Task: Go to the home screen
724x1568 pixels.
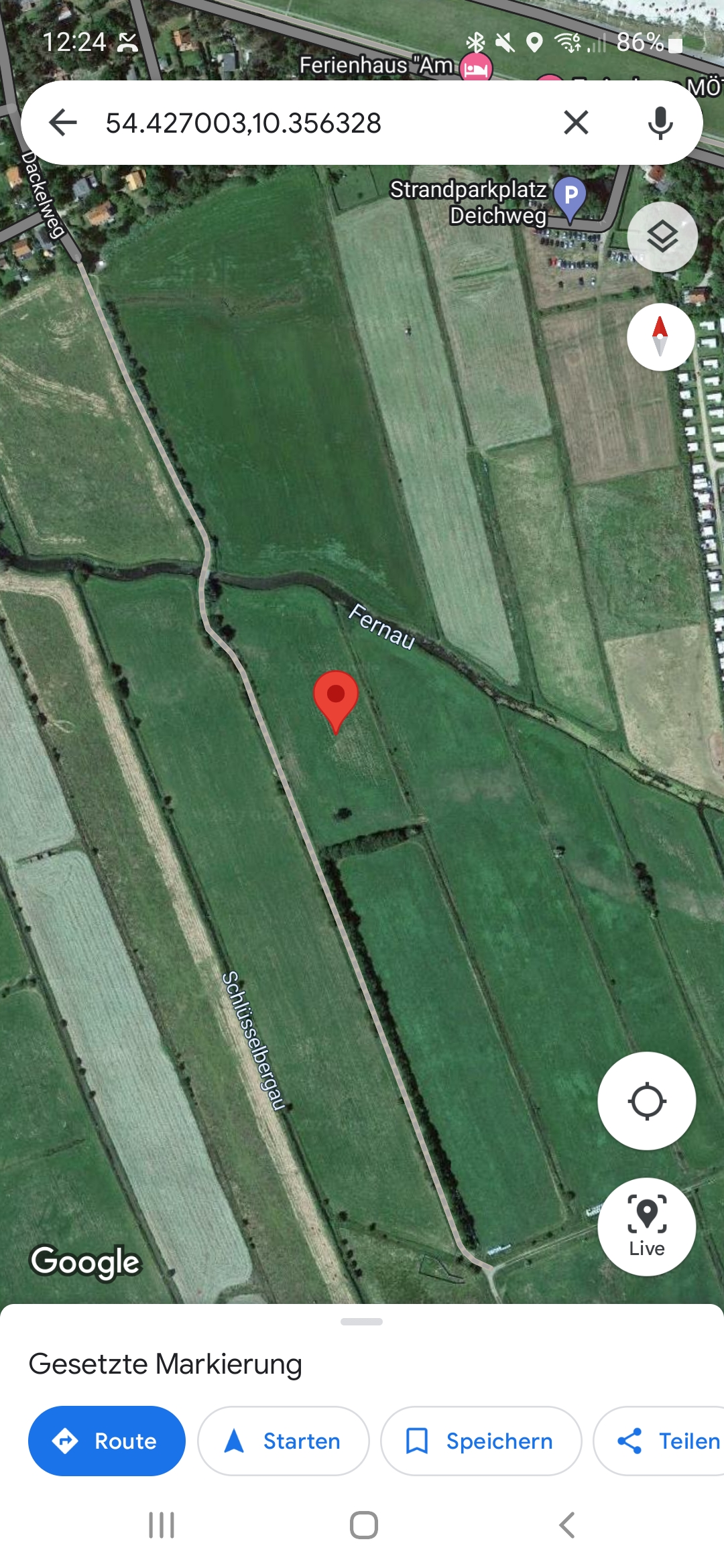Action: pyautogui.click(x=363, y=1525)
